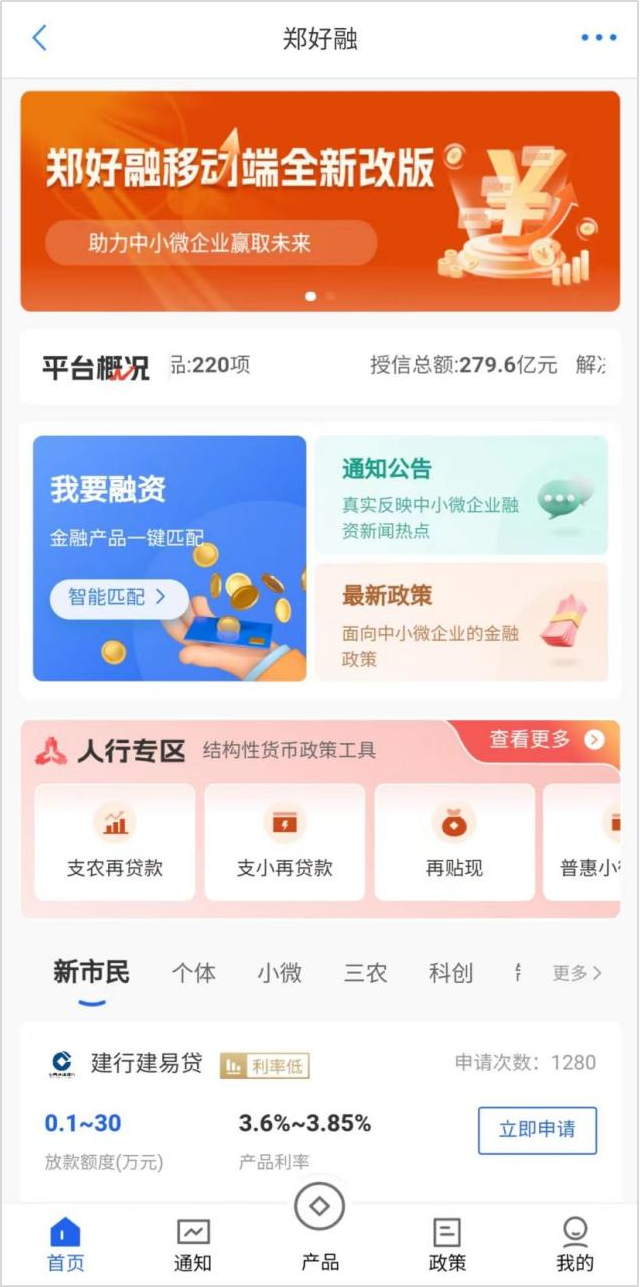Tap 更多 to see more categories
Screen dimensions: 641x1287
tap(577, 973)
